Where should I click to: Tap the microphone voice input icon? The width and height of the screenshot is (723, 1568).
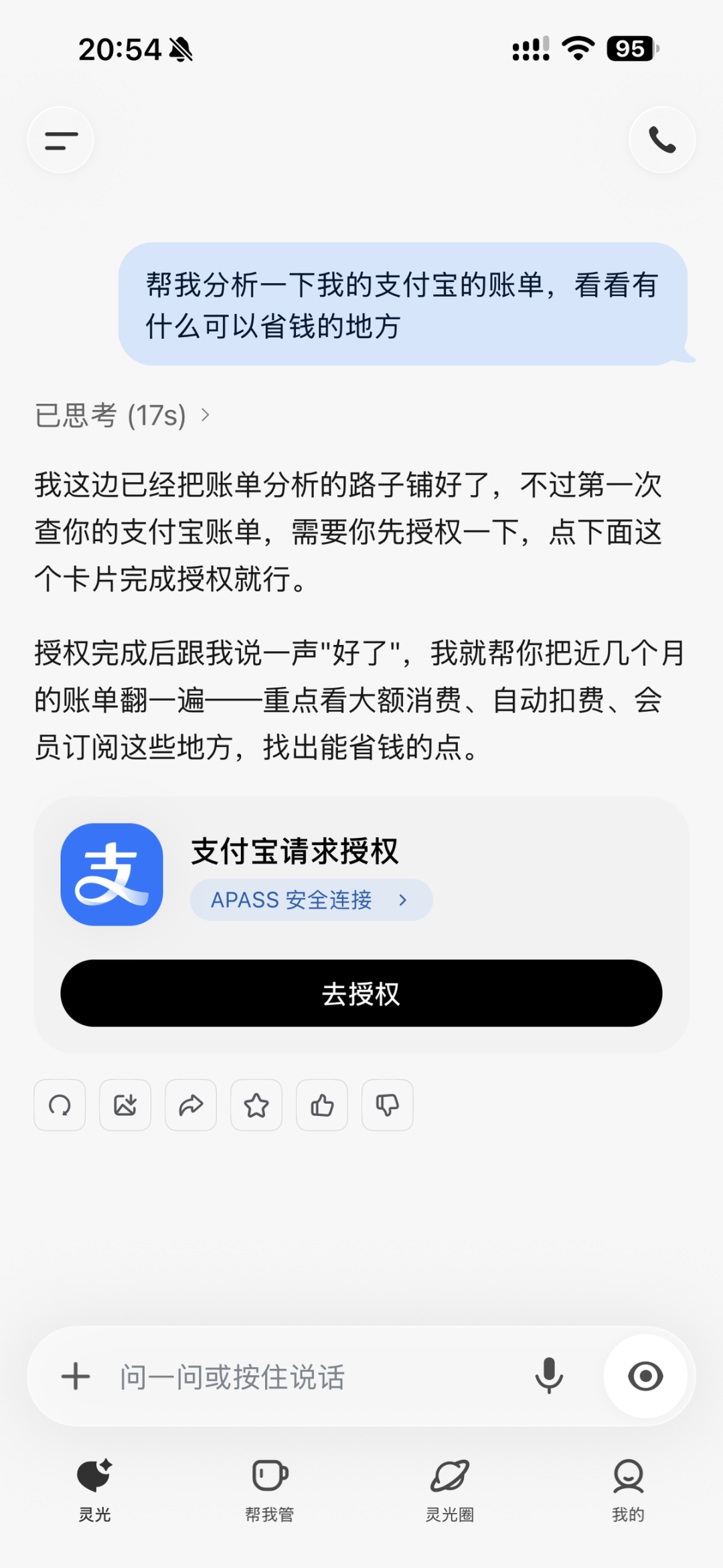(549, 1376)
